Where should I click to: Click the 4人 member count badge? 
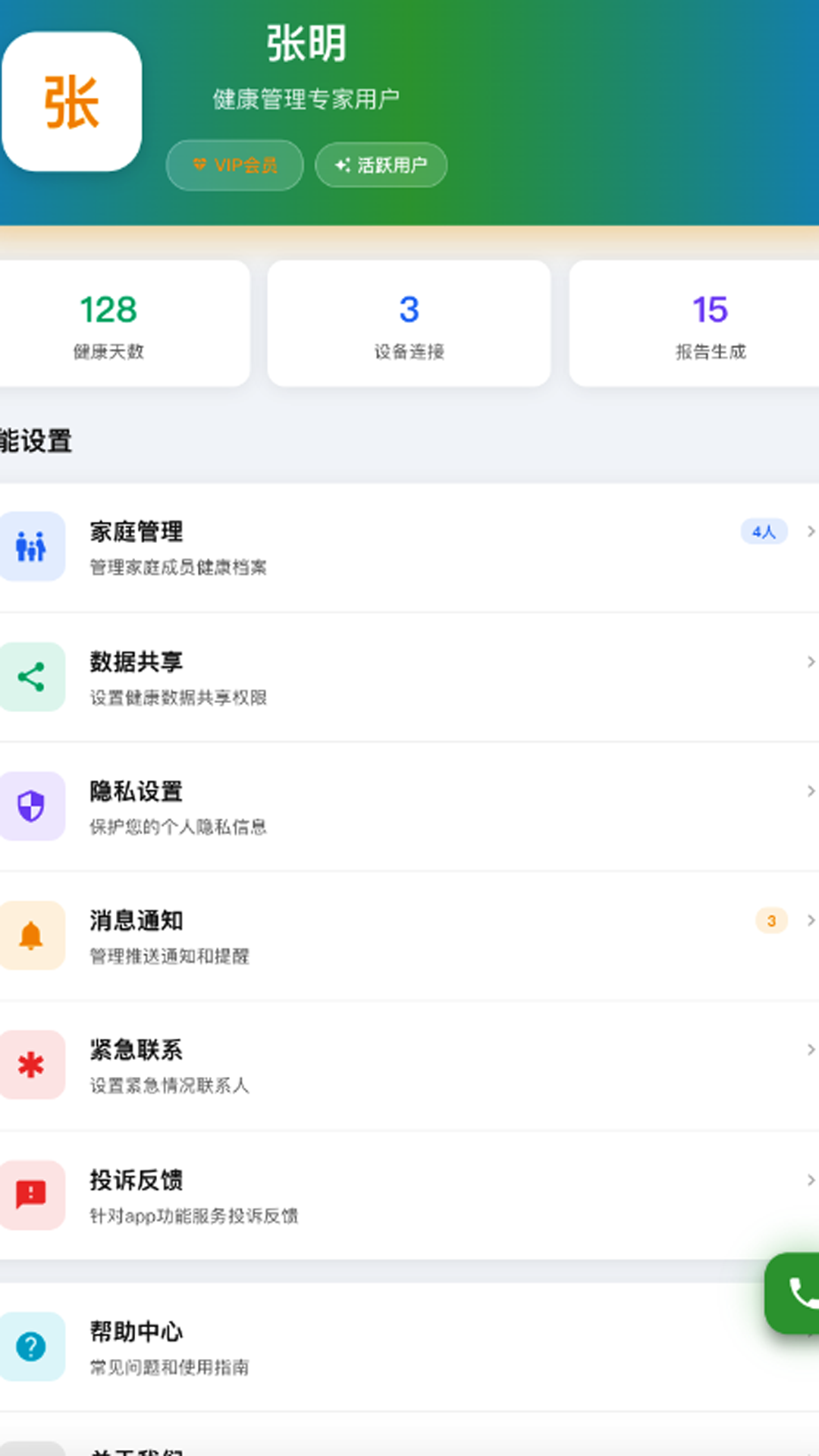pos(763,531)
